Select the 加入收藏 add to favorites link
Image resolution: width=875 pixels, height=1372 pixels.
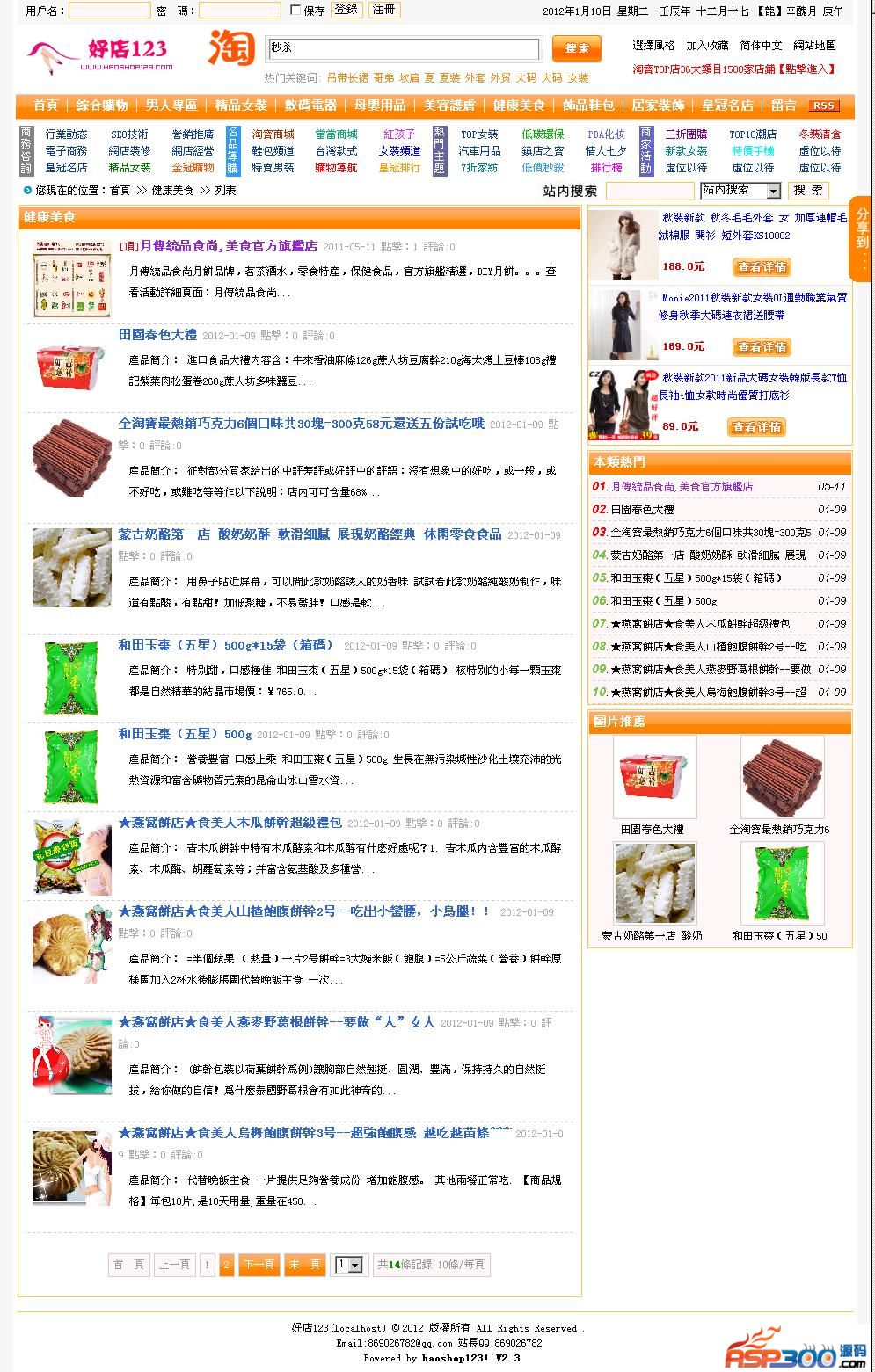click(x=707, y=46)
